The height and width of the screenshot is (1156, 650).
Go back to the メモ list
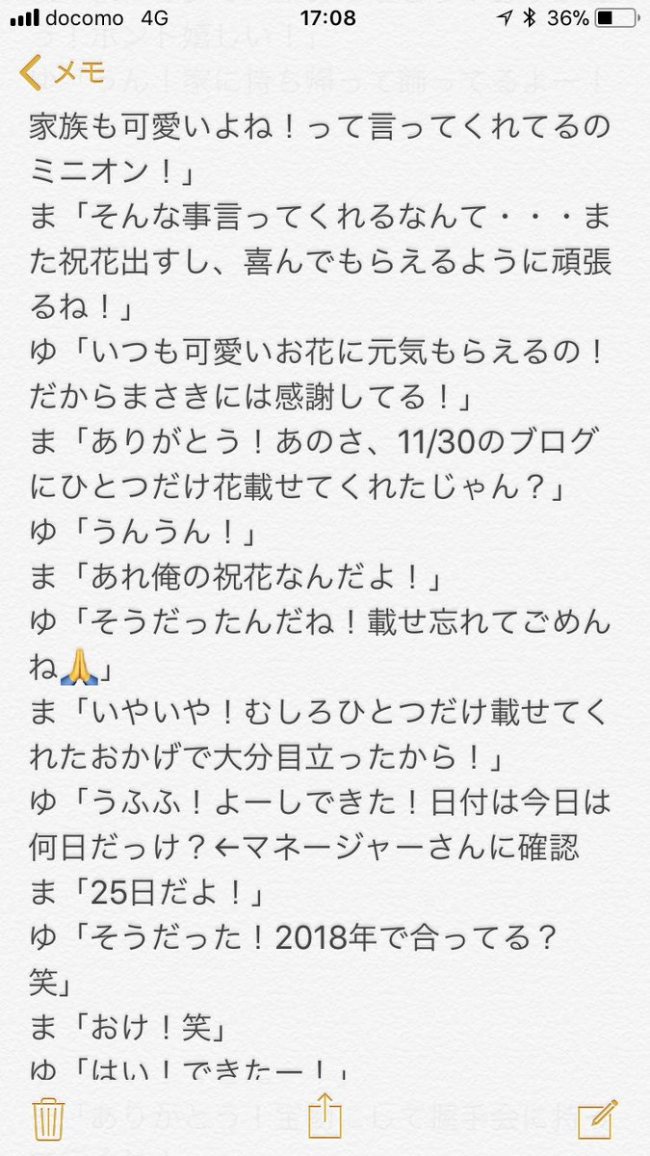(62, 73)
